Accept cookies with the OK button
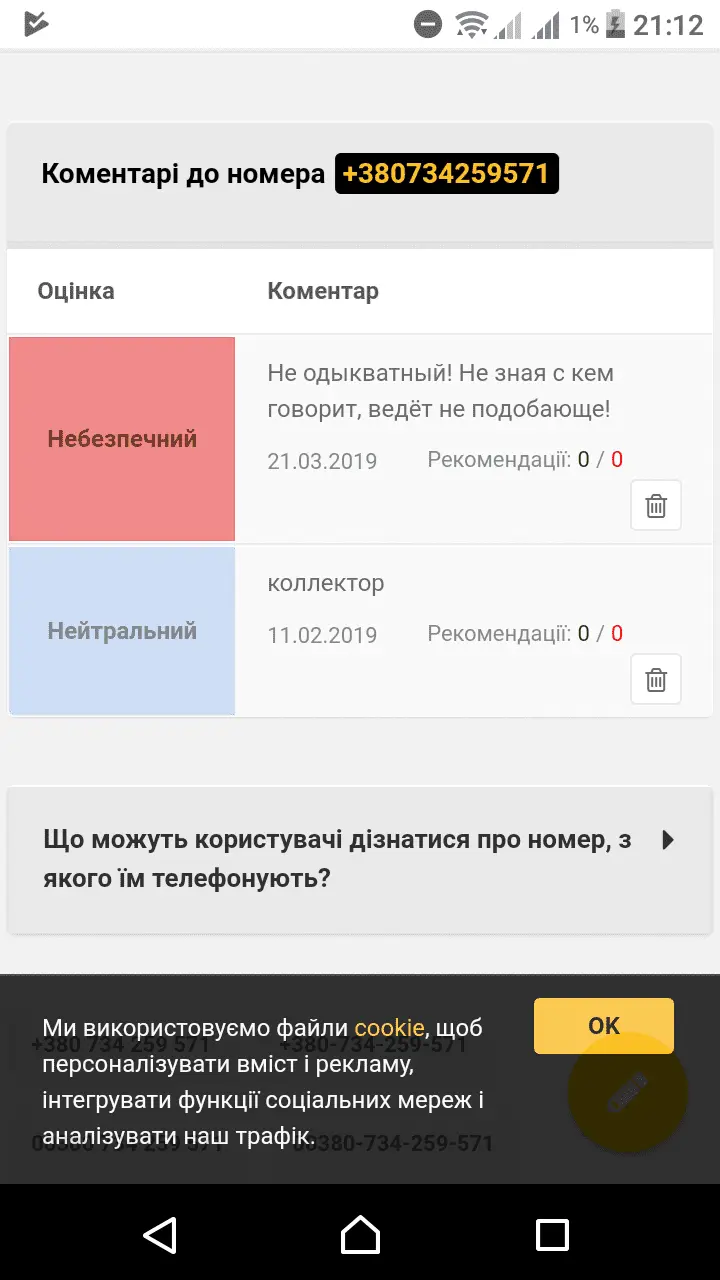720x1280 pixels. point(603,1026)
